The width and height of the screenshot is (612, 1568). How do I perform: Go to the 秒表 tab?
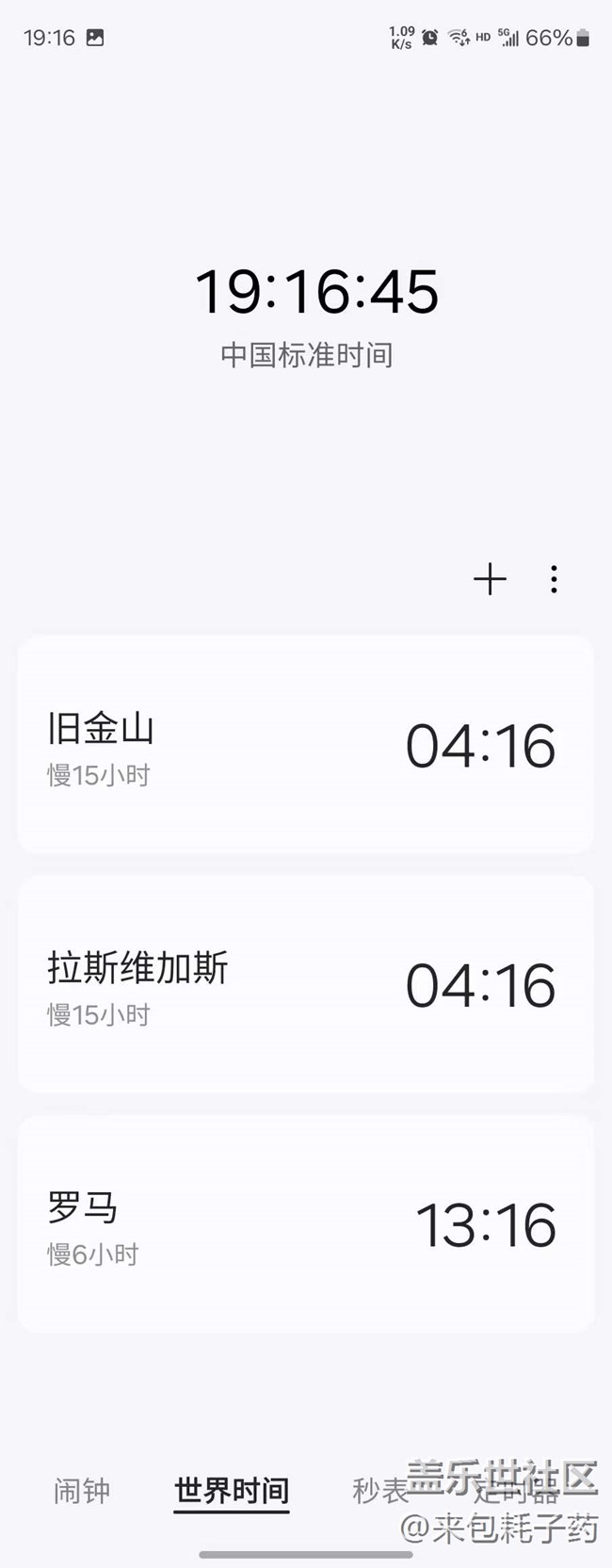click(379, 1491)
